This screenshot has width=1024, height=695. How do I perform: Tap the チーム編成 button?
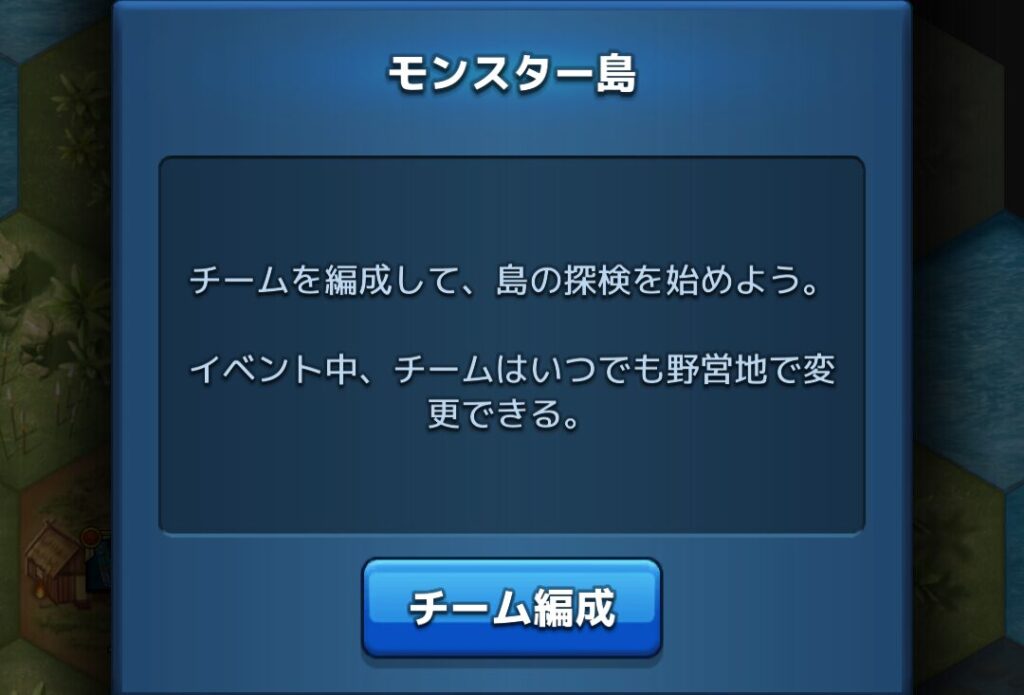tap(511, 607)
